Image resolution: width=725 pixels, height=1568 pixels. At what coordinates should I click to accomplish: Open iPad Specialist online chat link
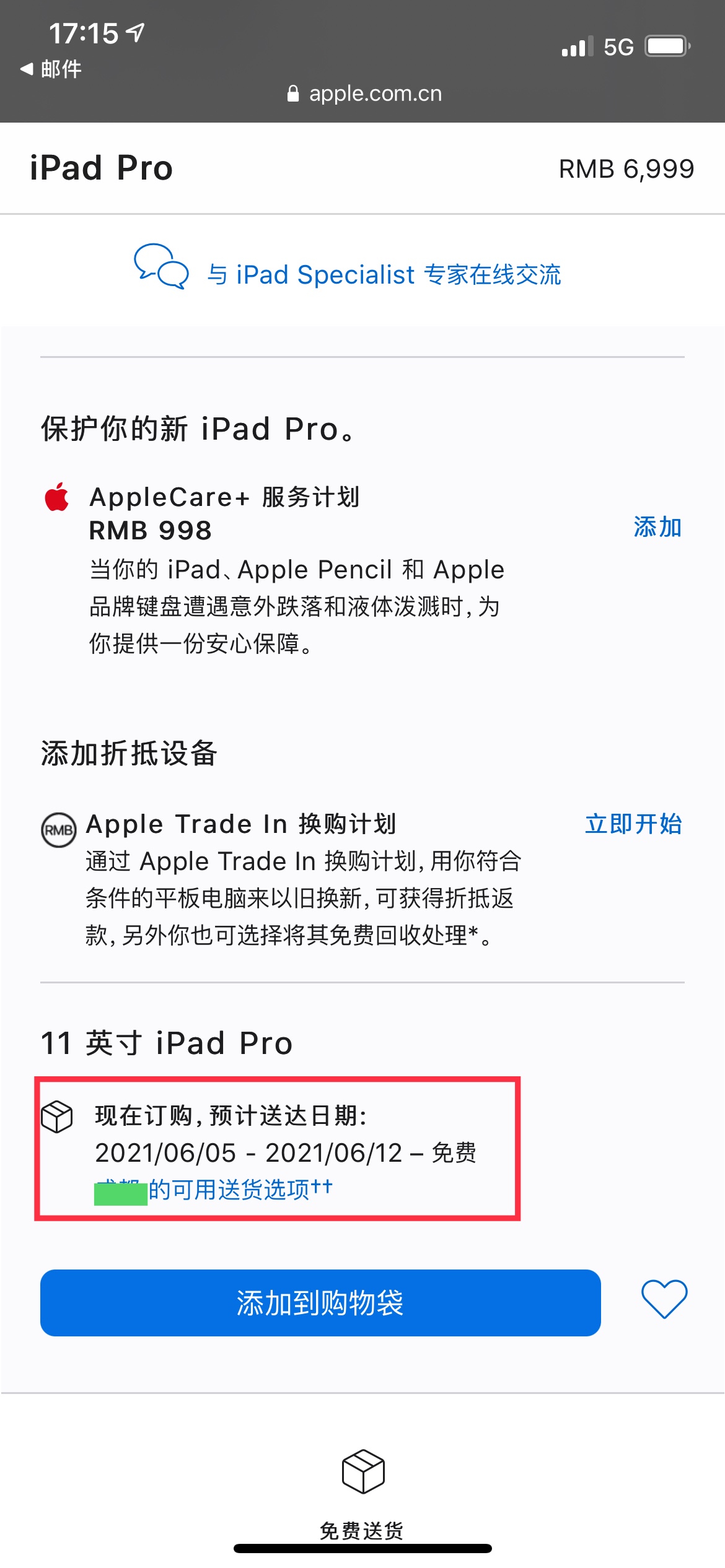tap(383, 274)
